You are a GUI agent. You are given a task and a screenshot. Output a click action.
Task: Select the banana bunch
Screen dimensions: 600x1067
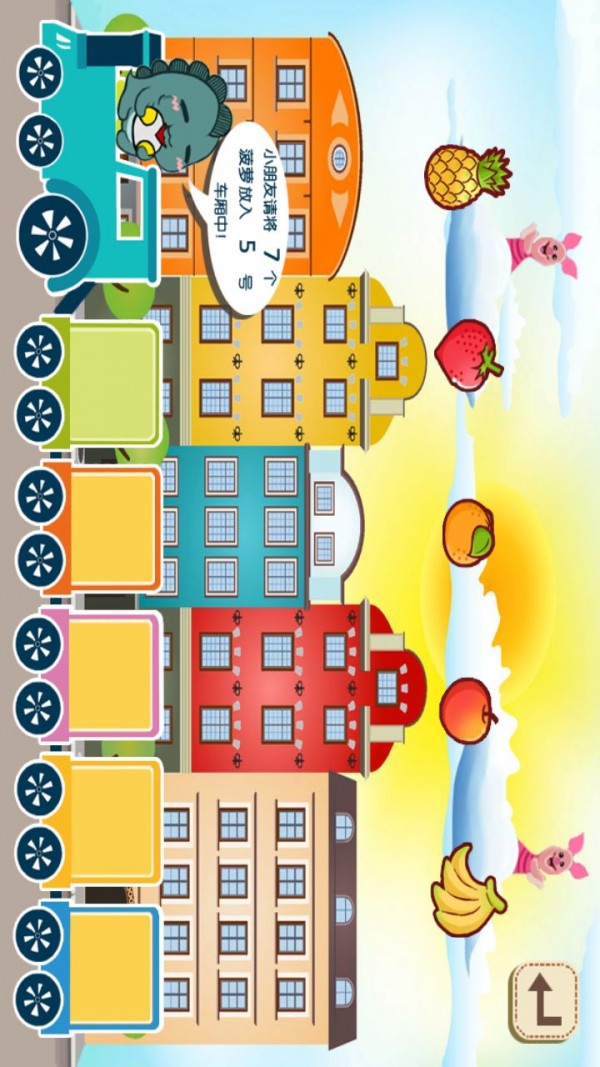click(x=467, y=889)
